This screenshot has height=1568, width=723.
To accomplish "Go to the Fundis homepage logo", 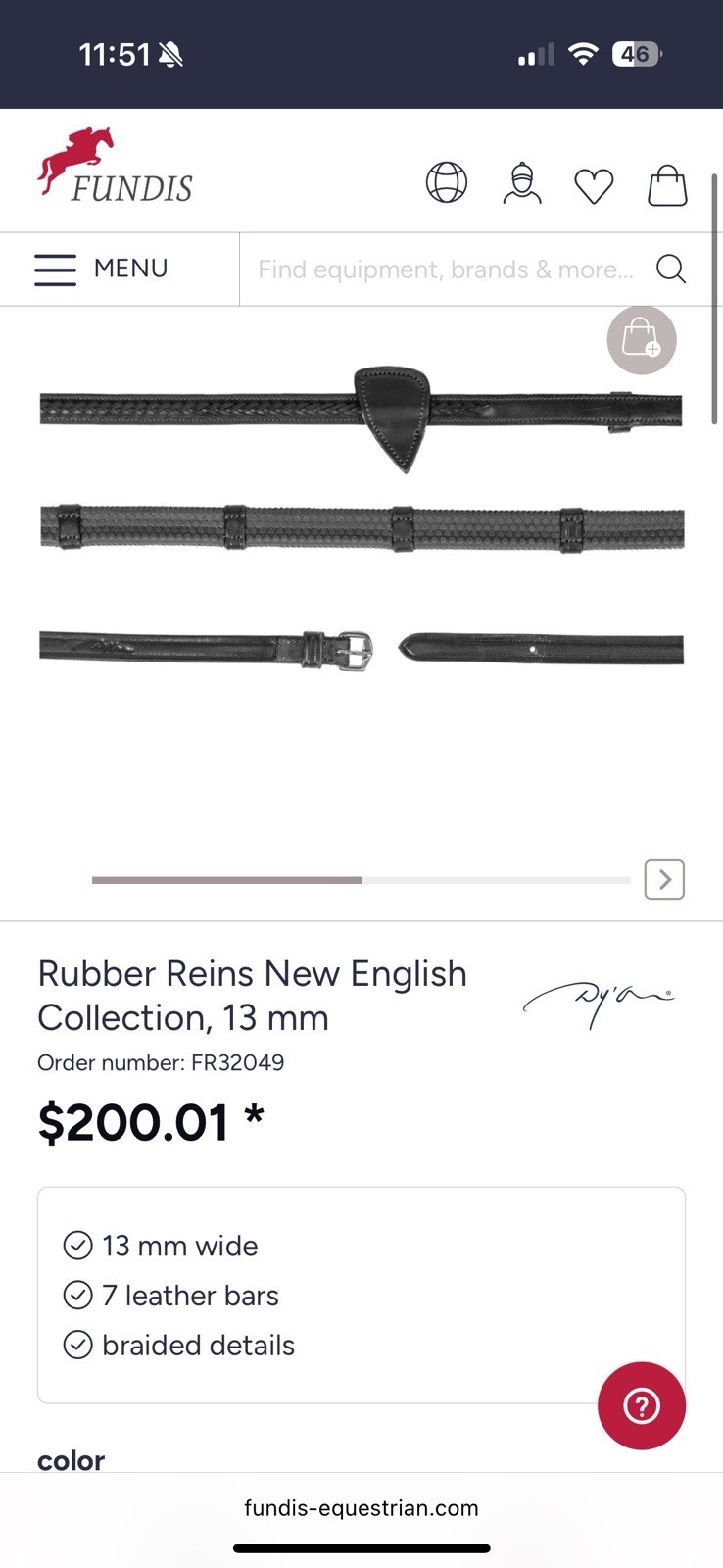I will click(x=116, y=168).
